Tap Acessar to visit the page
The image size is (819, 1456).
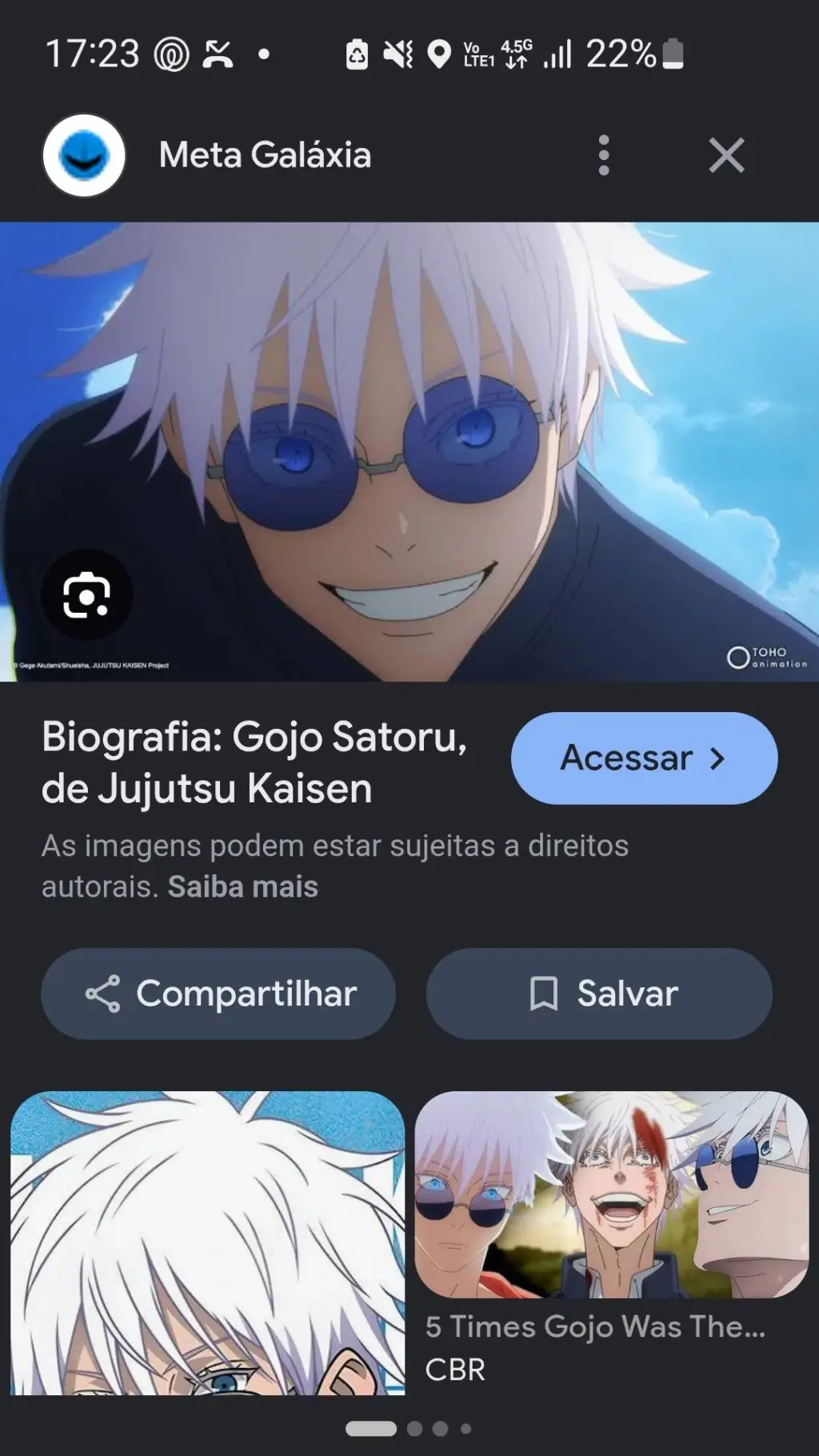pos(644,758)
